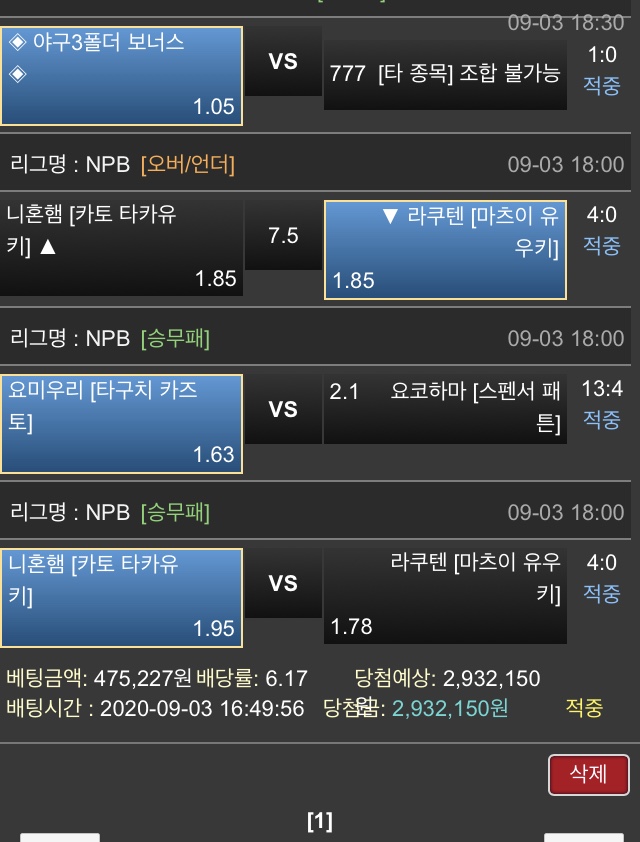The image size is (640, 842).
Task: Go to page [1] of betting history
Action: point(319,822)
